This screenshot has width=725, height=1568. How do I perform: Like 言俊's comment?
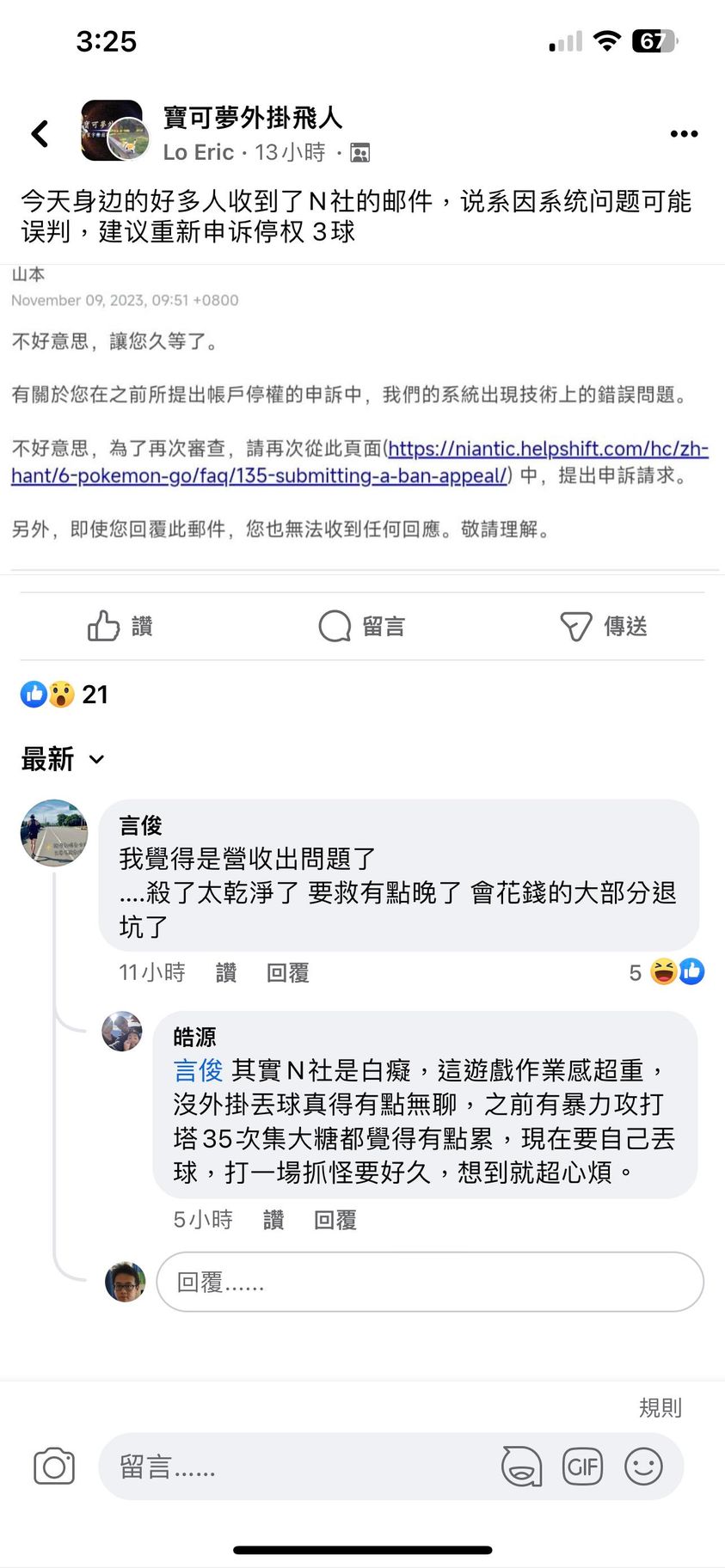(226, 972)
